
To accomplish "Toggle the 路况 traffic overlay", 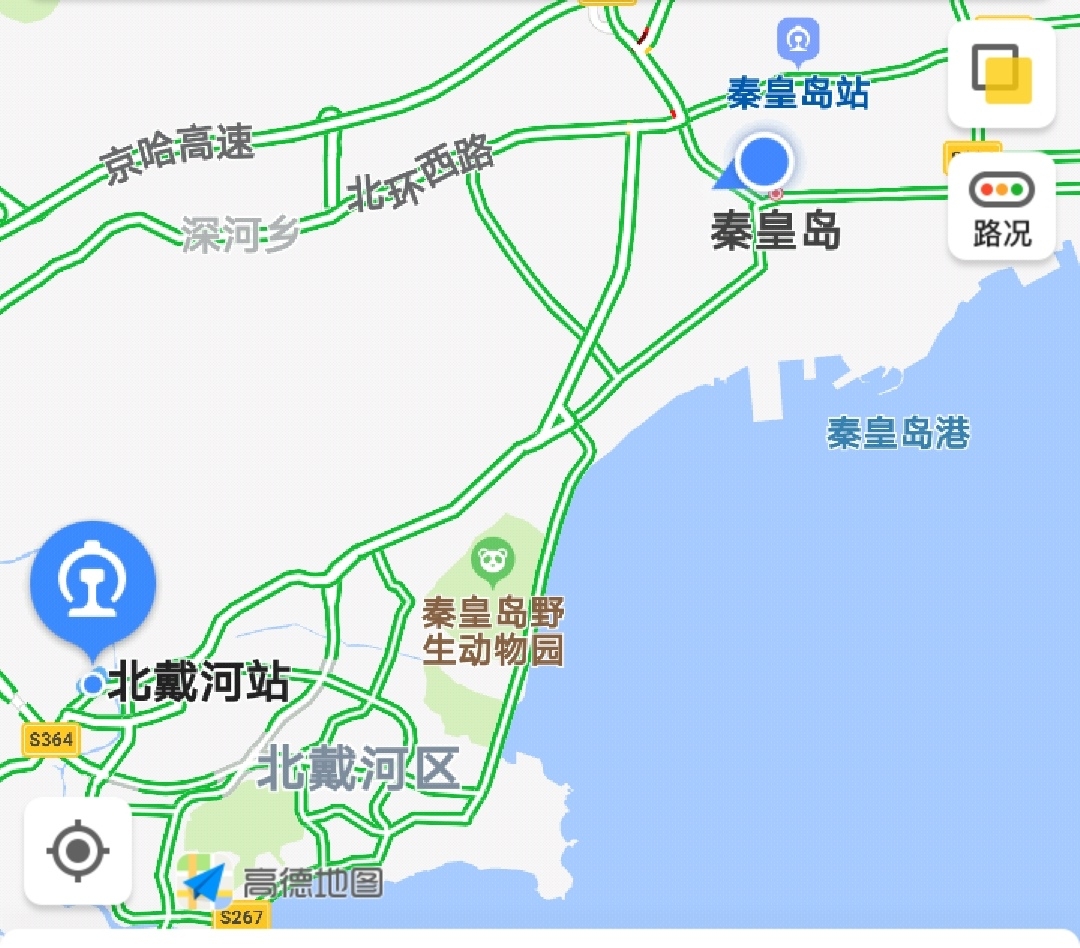I will coord(1001,207).
